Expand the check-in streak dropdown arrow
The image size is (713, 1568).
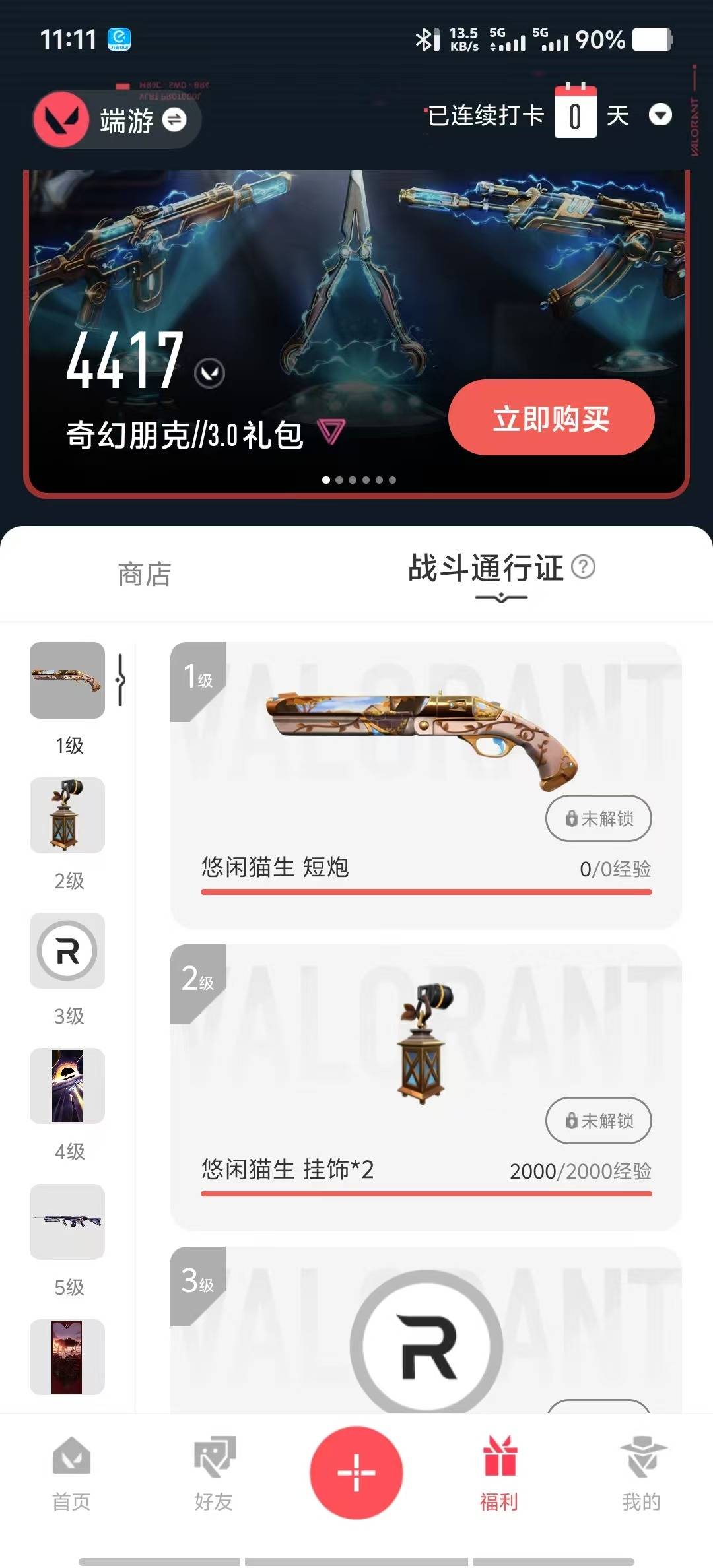coord(660,115)
